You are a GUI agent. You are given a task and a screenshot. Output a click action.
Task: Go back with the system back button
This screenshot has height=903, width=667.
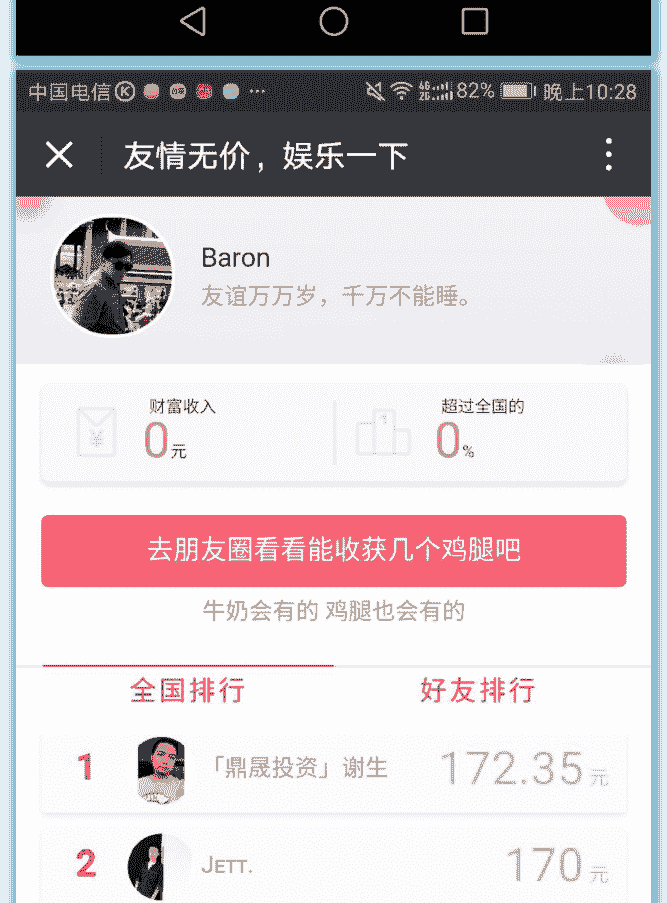click(x=193, y=22)
